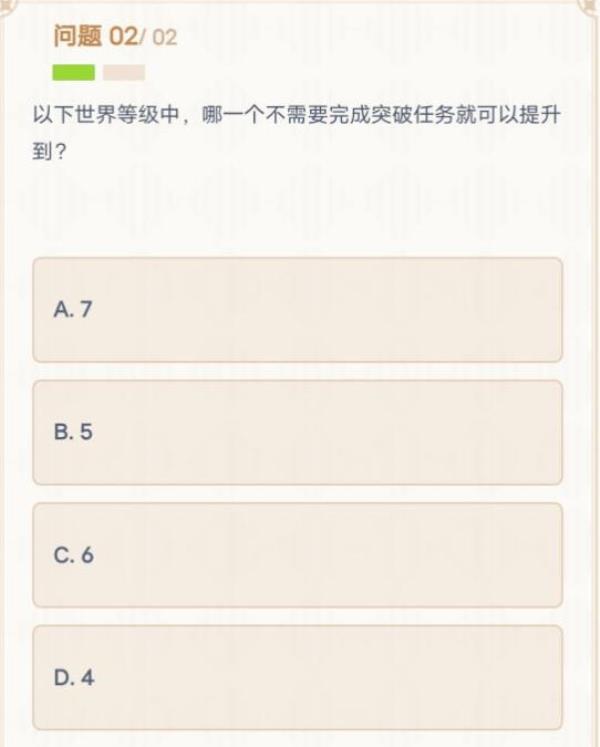Select answer A. 7

[297, 310]
